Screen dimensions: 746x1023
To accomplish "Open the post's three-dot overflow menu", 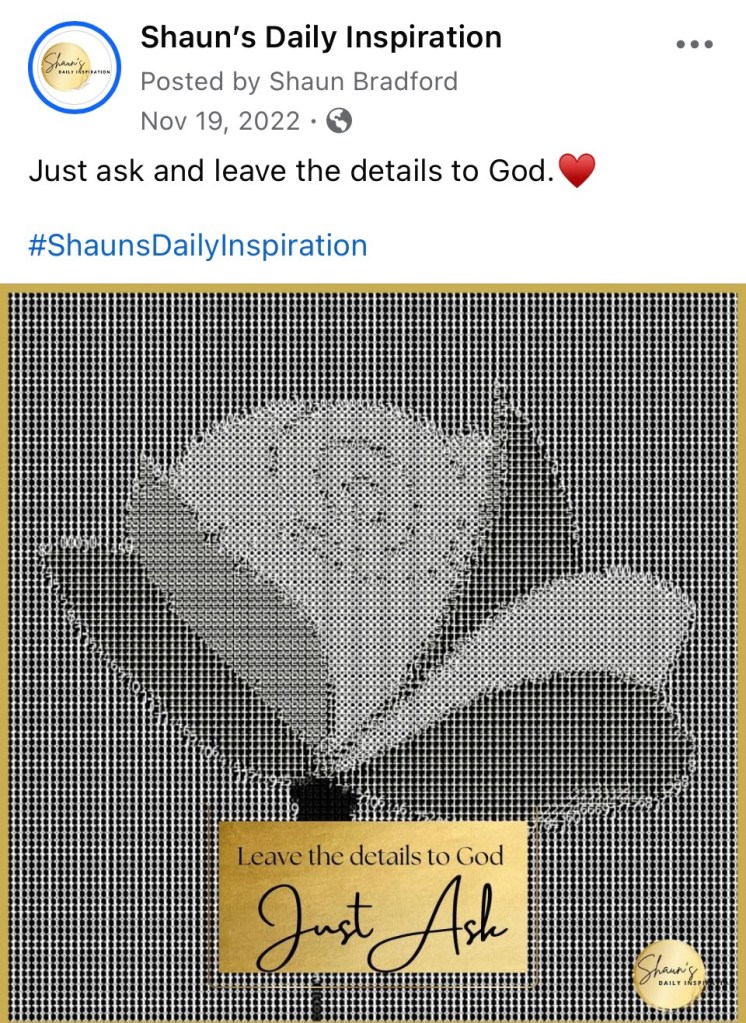I will (x=693, y=46).
